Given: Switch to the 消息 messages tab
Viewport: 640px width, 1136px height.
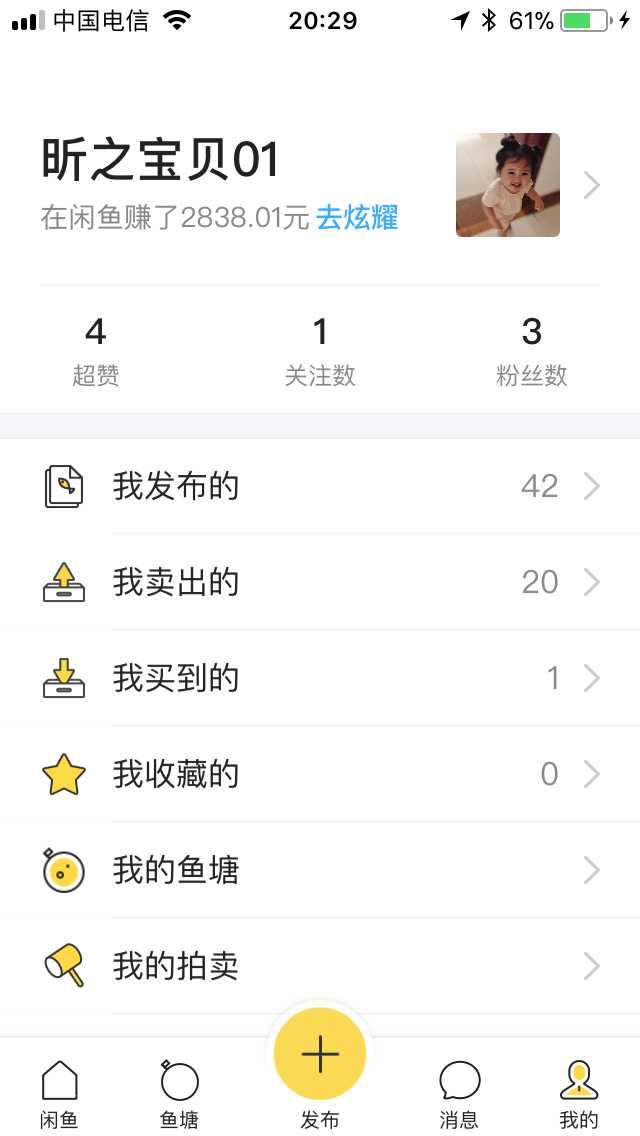Looking at the screenshot, I should pyautogui.click(x=459, y=1093).
